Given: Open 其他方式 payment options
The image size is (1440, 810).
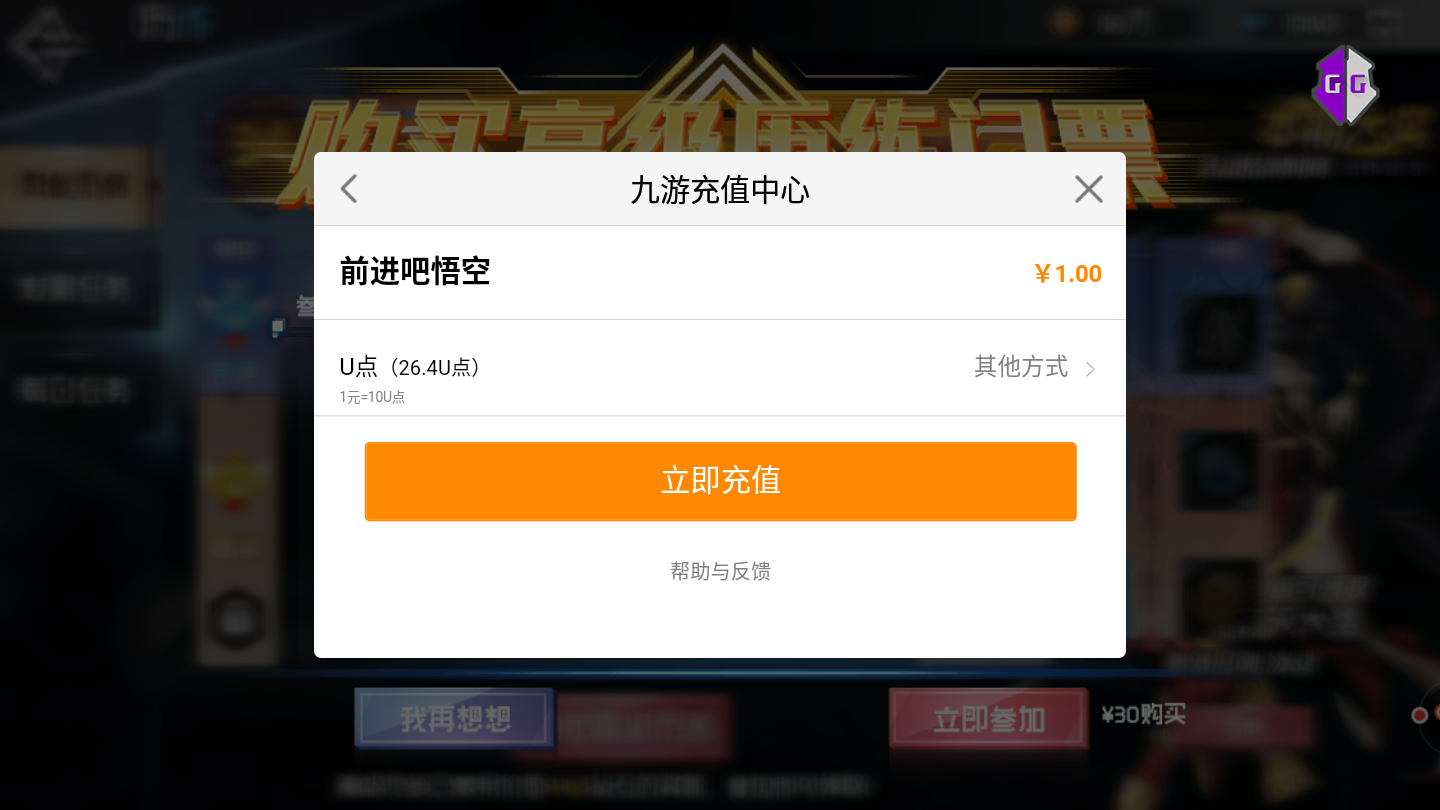Looking at the screenshot, I should (1034, 368).
